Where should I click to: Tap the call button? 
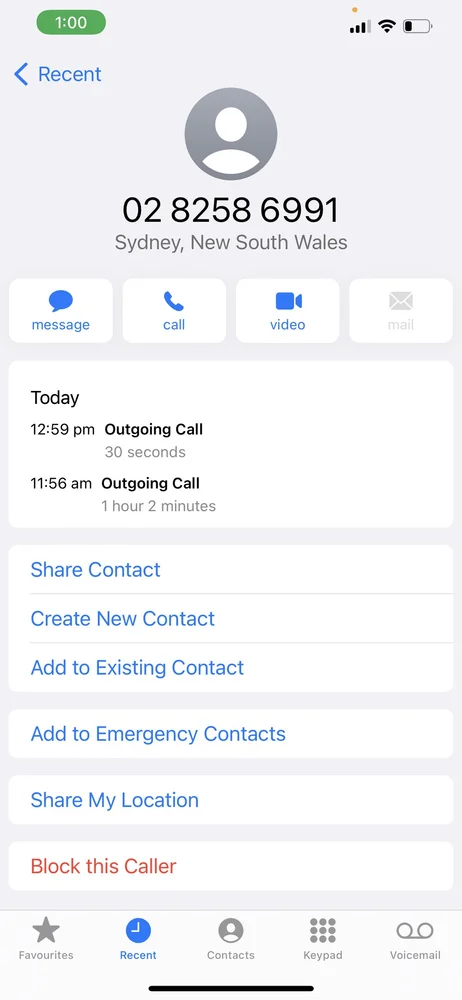click(x=174, y=311)
